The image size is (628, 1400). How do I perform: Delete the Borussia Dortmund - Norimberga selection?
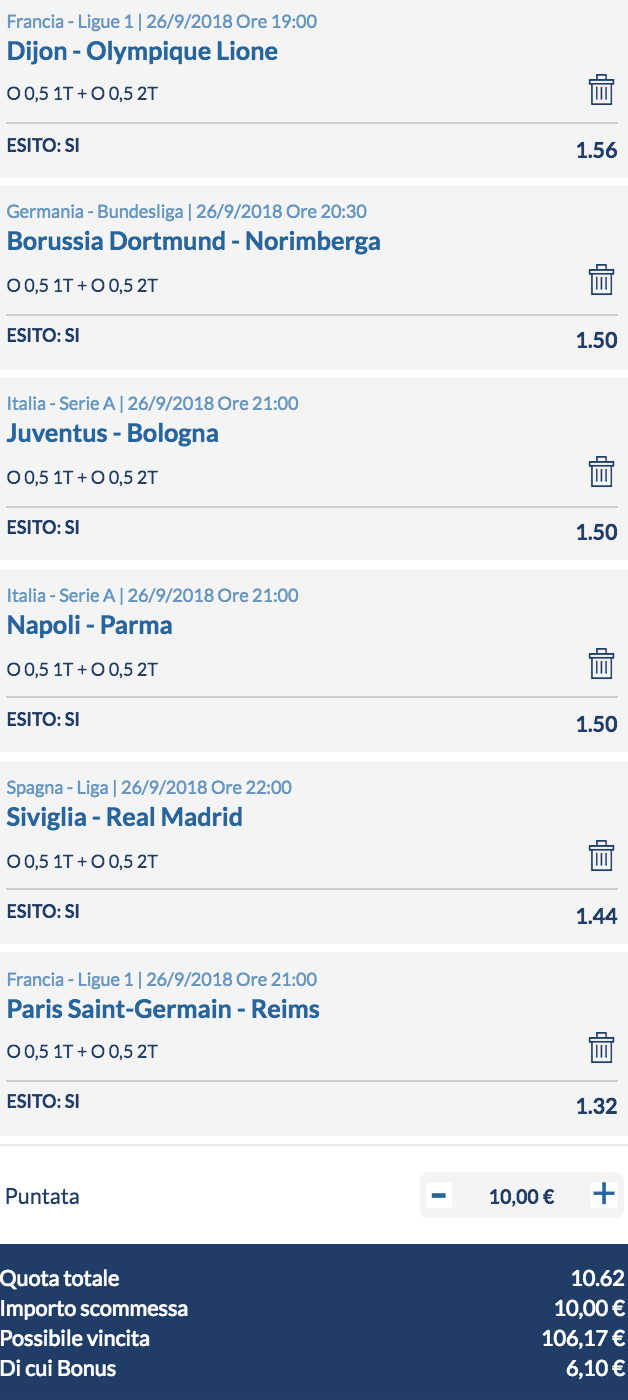click(601, 280)
